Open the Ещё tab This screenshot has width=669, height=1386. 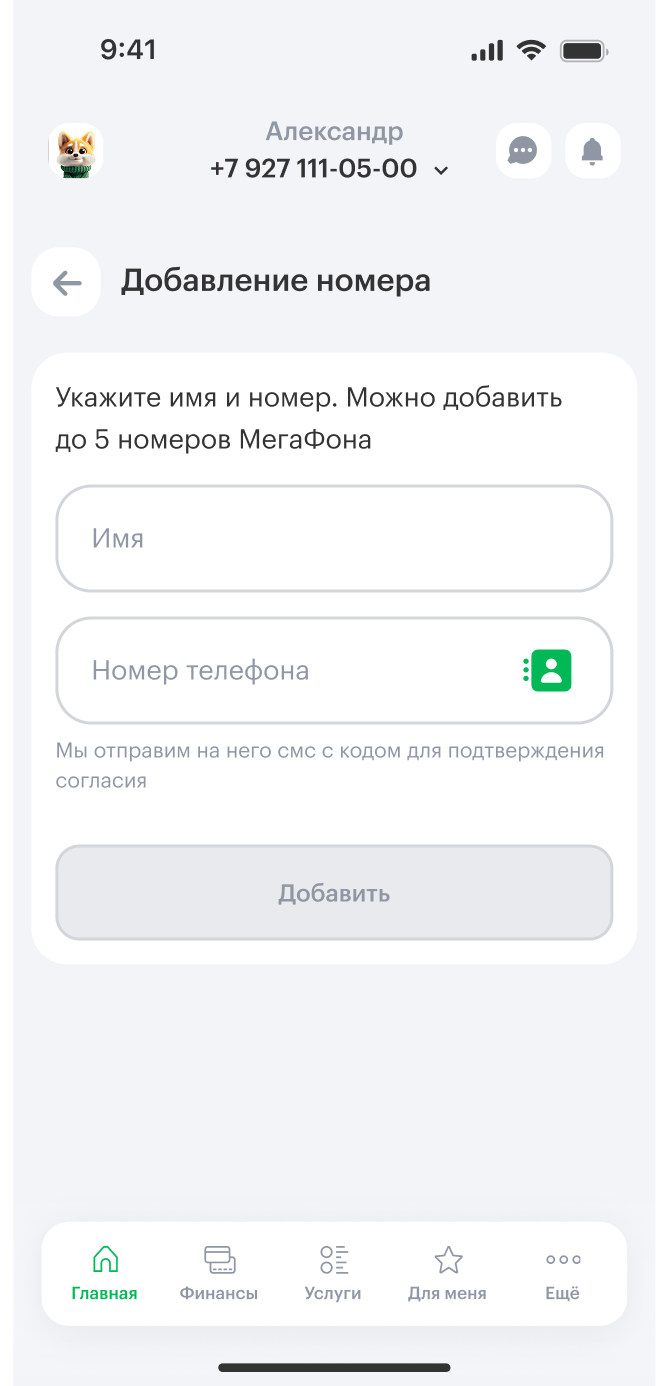click(x=562, y=1273)
